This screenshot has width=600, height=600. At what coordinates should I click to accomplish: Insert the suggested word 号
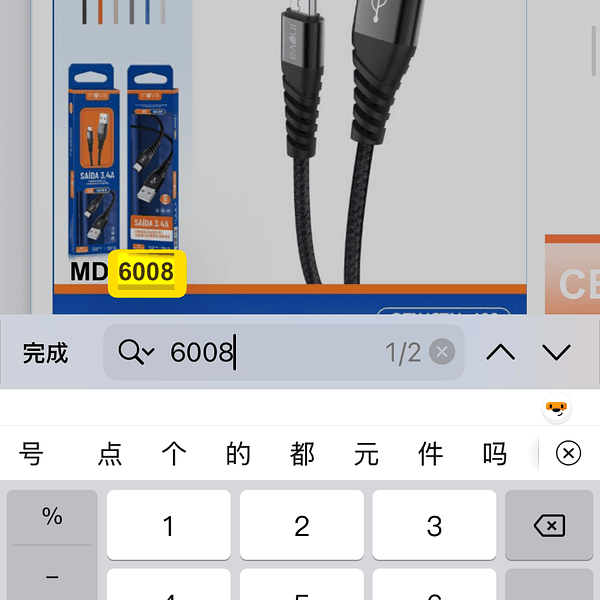click(32, 455)
